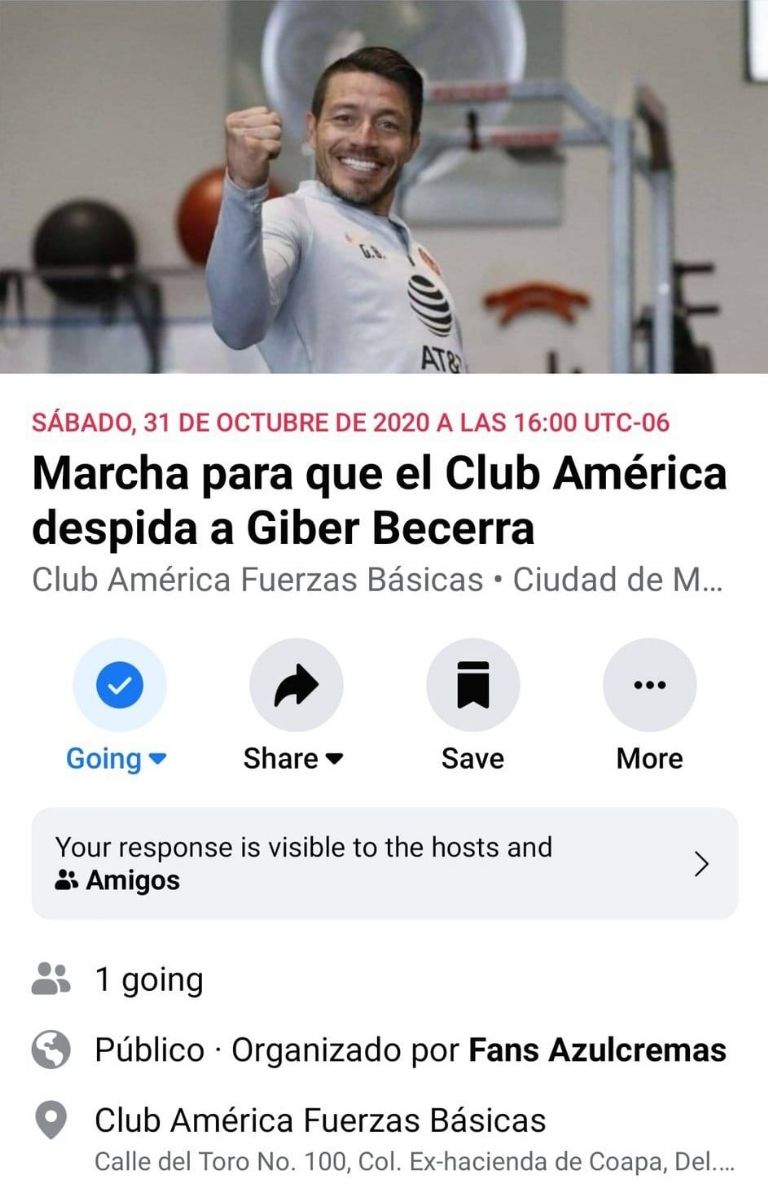Viewport: 768px width, 1196px height.
Task: Open organizer Fans Azulcremas' page
Action: click(597, 1050)
